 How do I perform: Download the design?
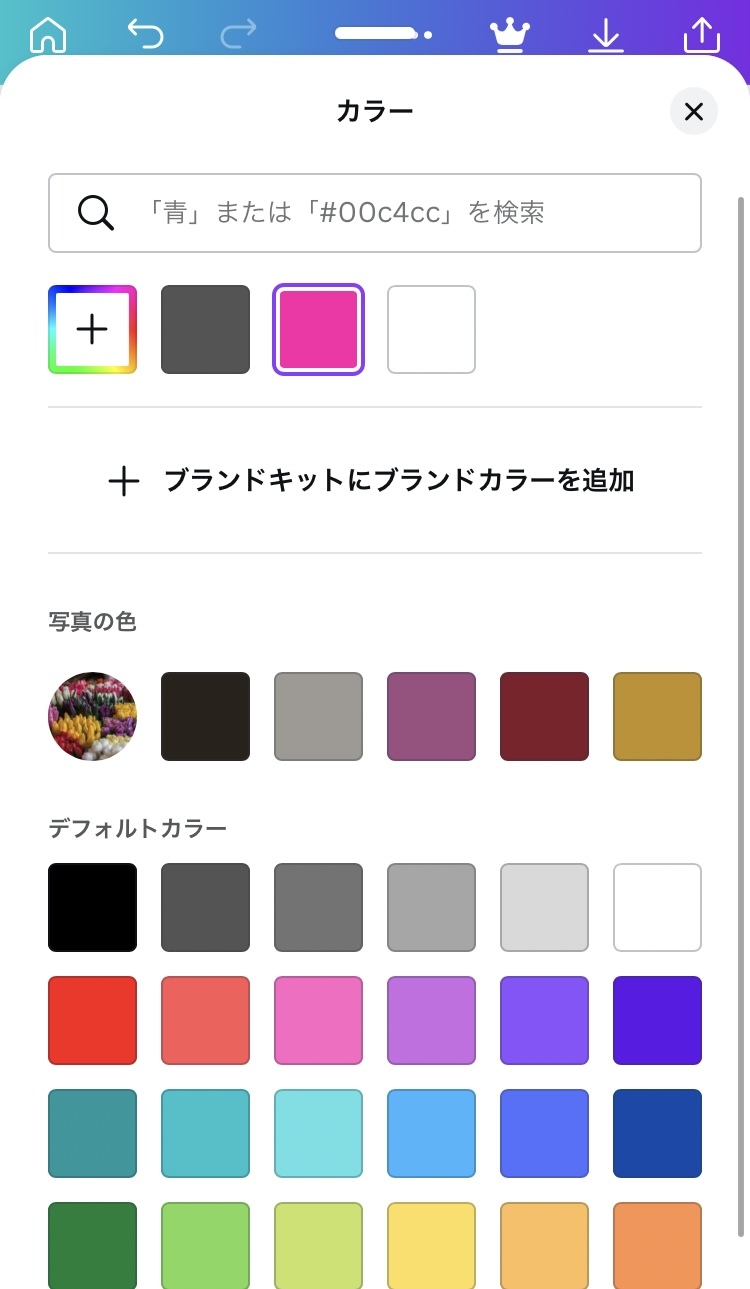(x=605, y=35)
